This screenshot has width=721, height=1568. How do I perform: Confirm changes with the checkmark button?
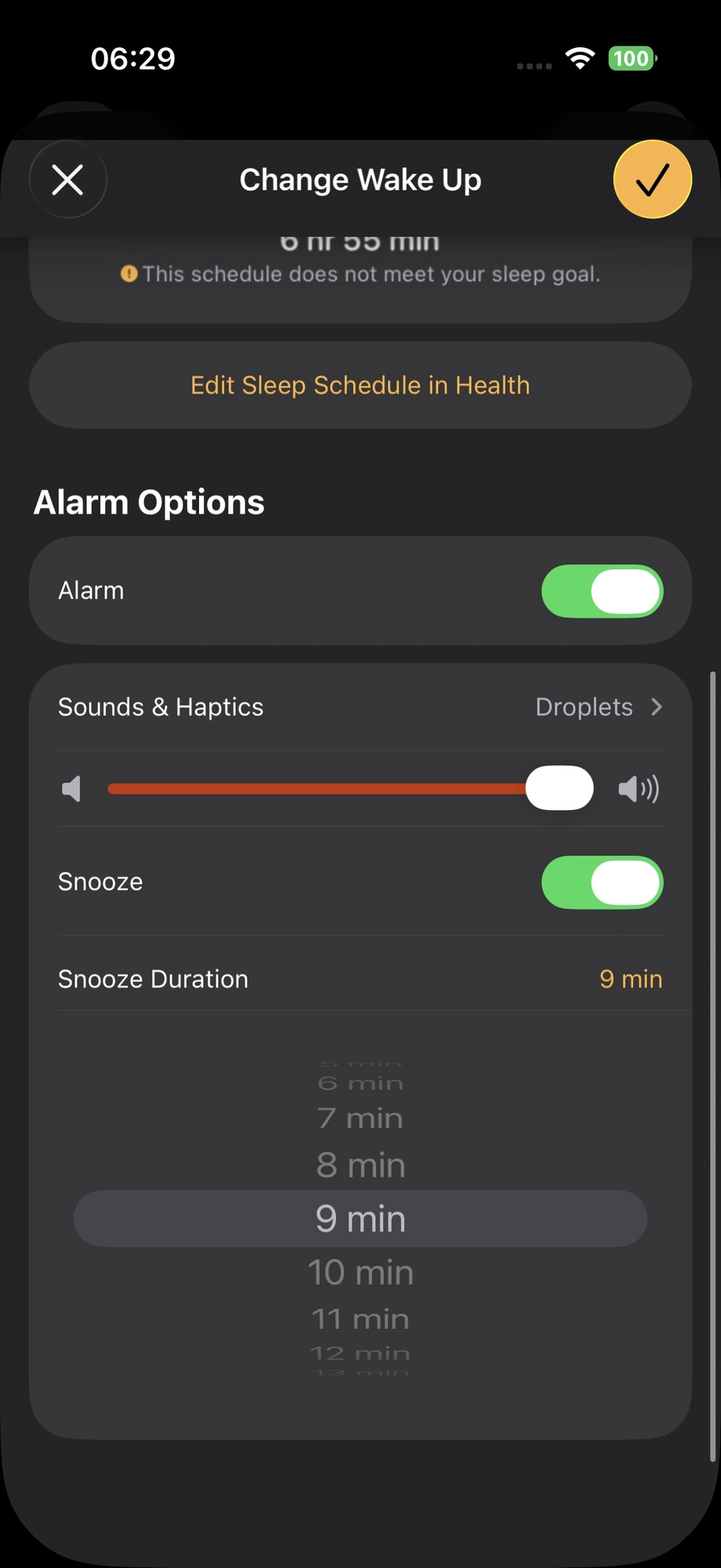[652, 180]
